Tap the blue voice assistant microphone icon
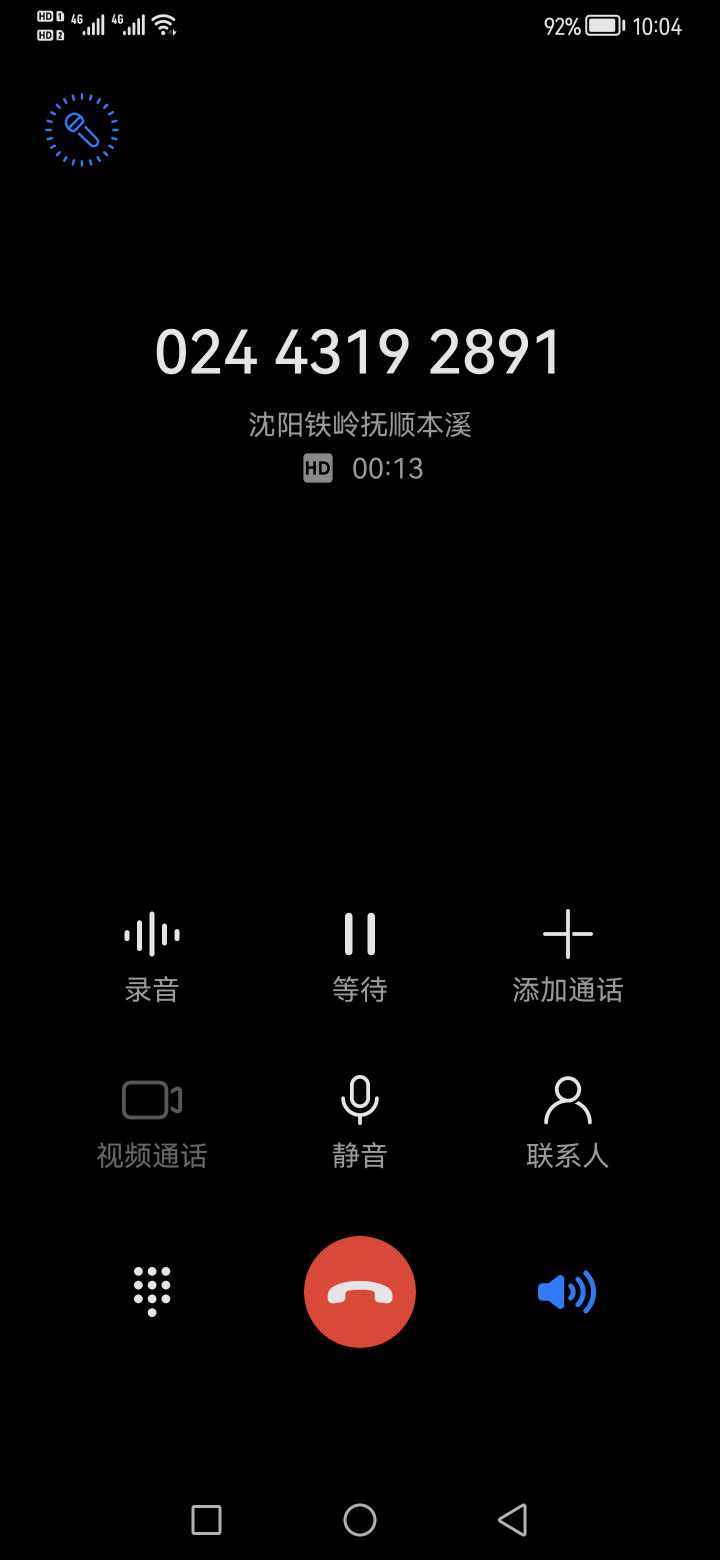This screenshot has height=1560, width=720. (82, 130)
